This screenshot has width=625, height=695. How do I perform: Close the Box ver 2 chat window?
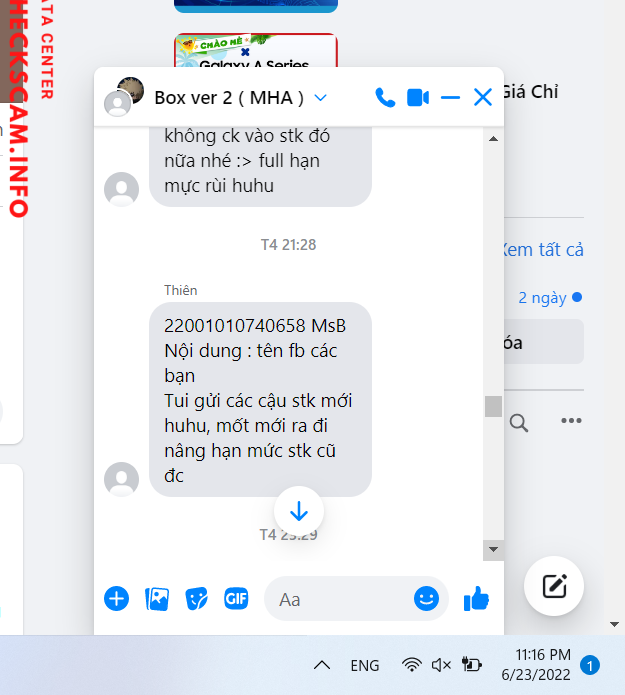483,97
